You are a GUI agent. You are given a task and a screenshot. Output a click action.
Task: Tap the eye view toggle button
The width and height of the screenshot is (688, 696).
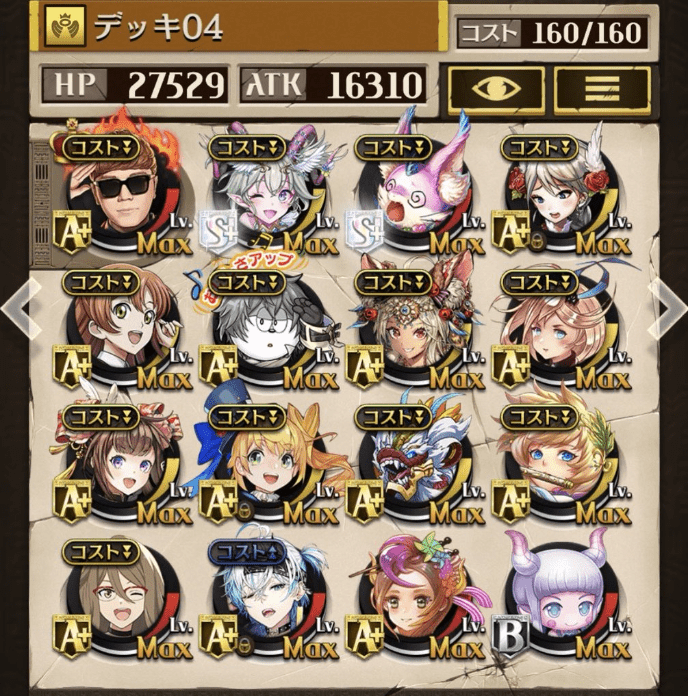pyautogui.click(x=495, y=89)
